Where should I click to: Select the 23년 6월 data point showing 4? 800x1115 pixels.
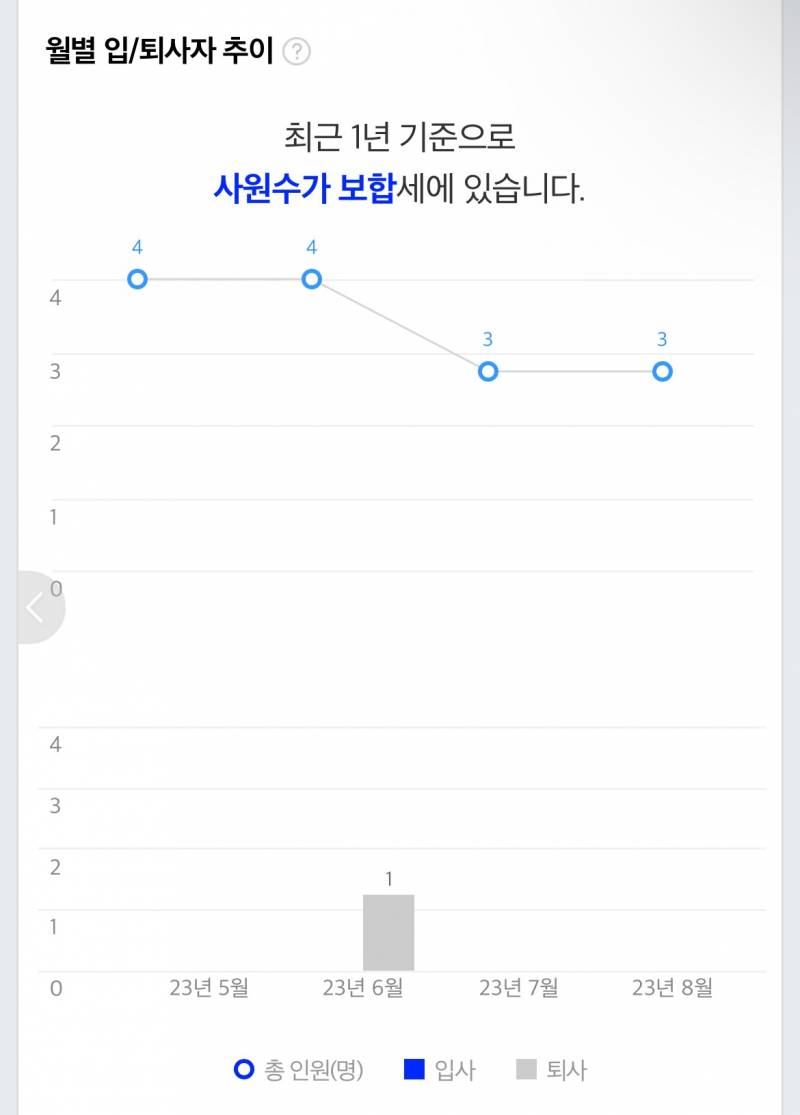(312, 278)
